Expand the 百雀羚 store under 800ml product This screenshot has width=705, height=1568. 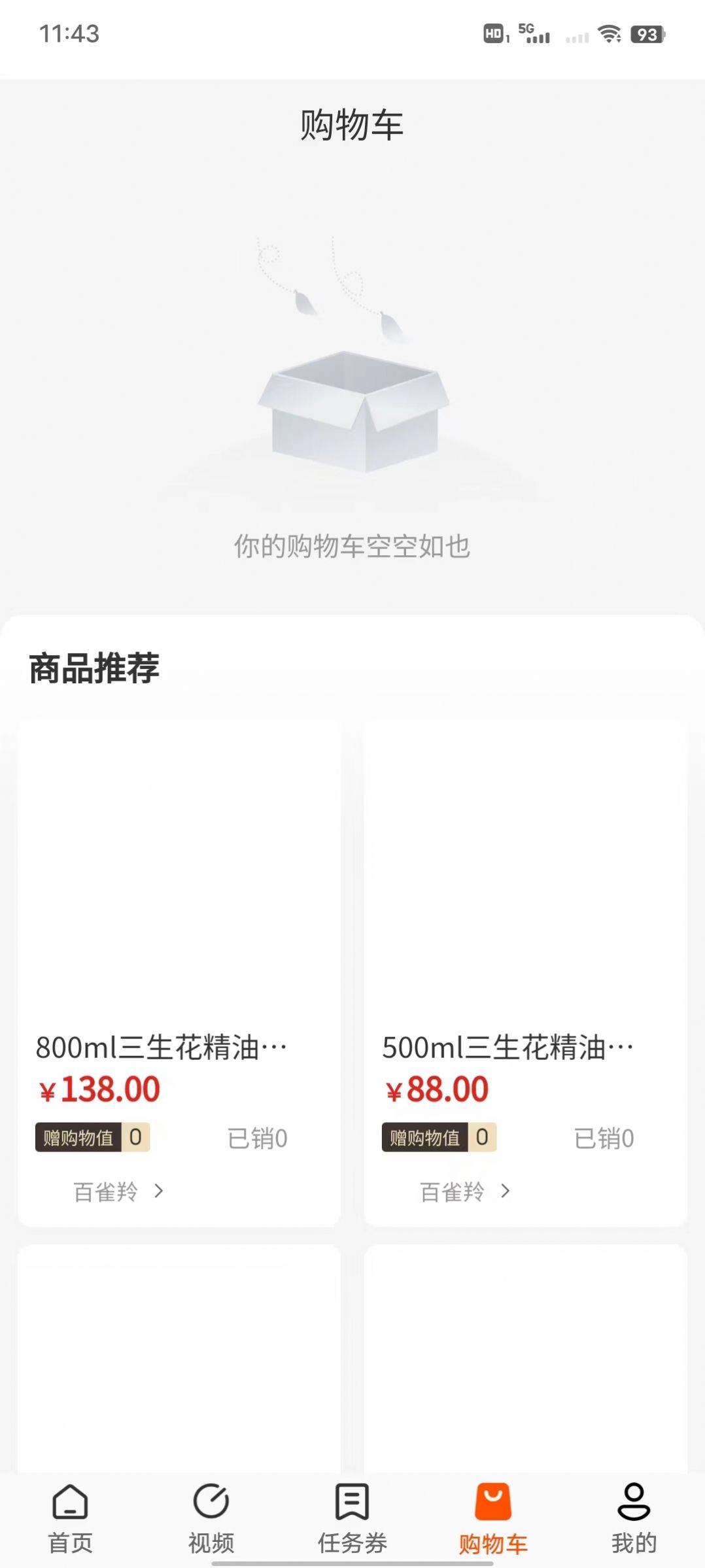116,1191
